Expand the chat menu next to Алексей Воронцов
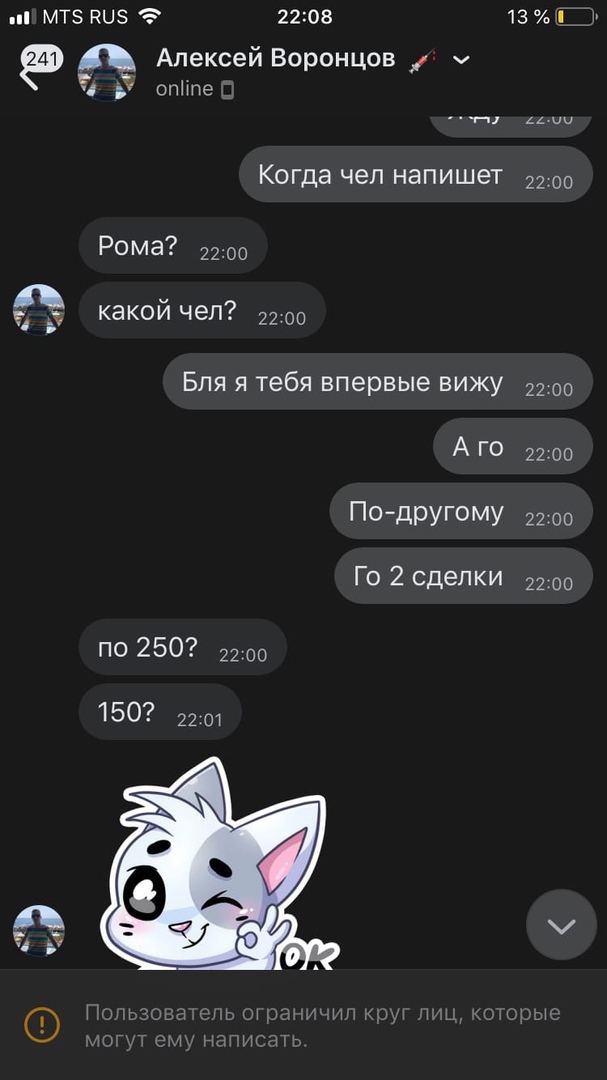 click(461, 60)
